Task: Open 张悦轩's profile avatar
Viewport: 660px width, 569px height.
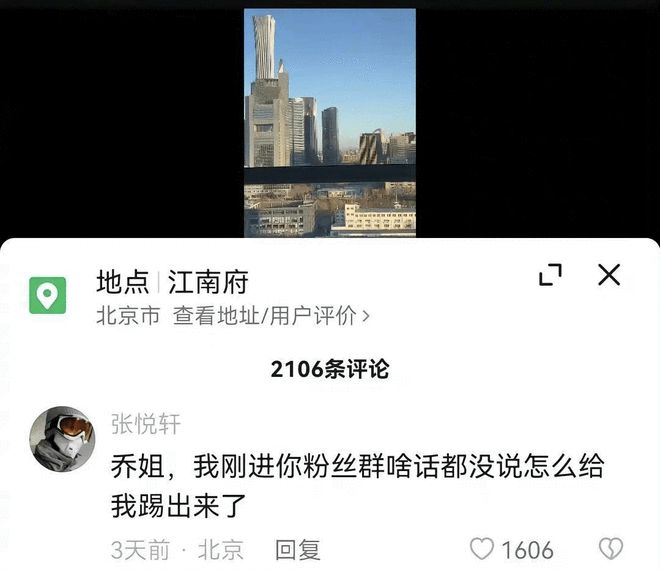Action: pos(61,439)
